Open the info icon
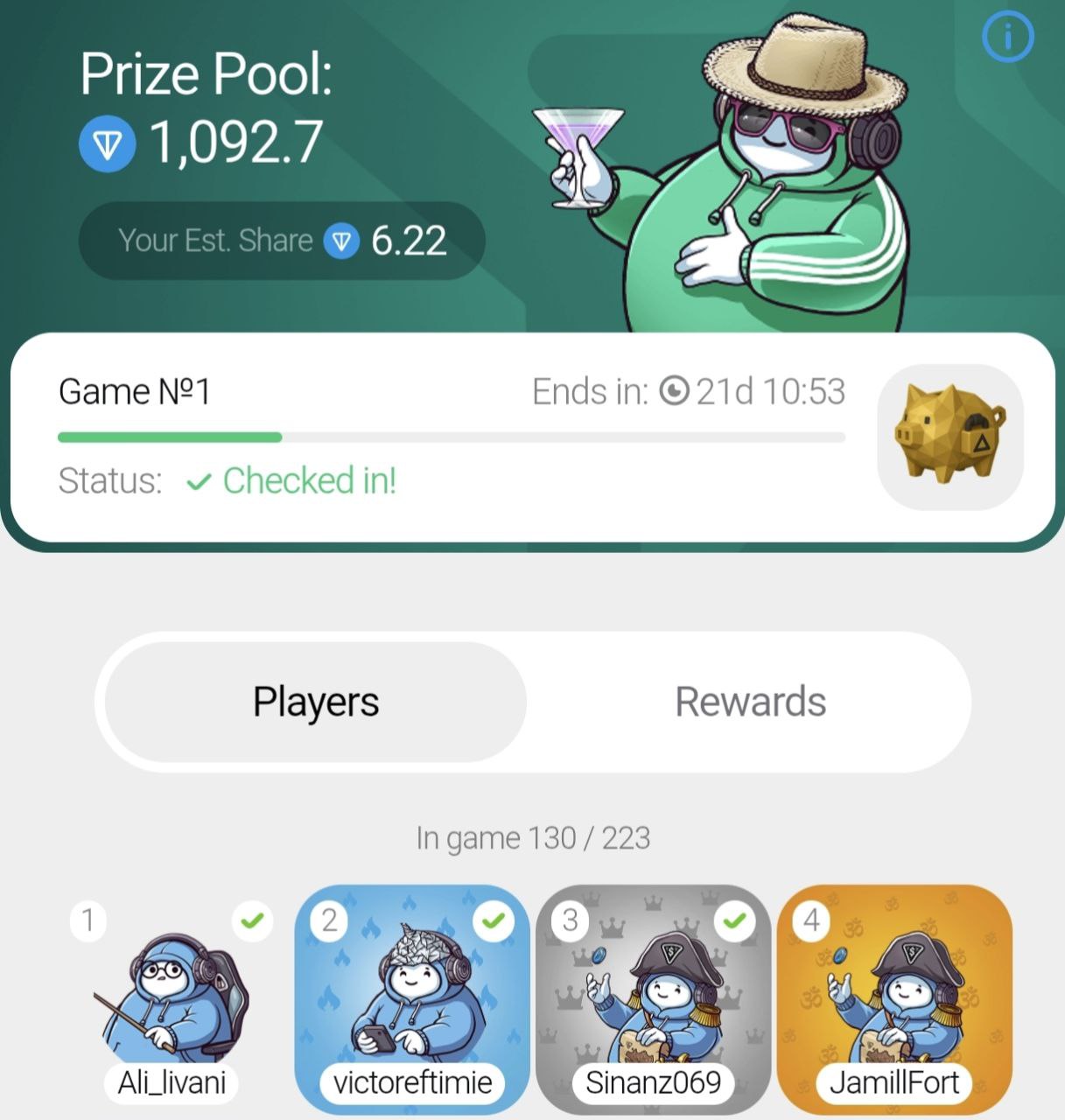This screenshot has width=1065, height=1120. point(1008,37)
